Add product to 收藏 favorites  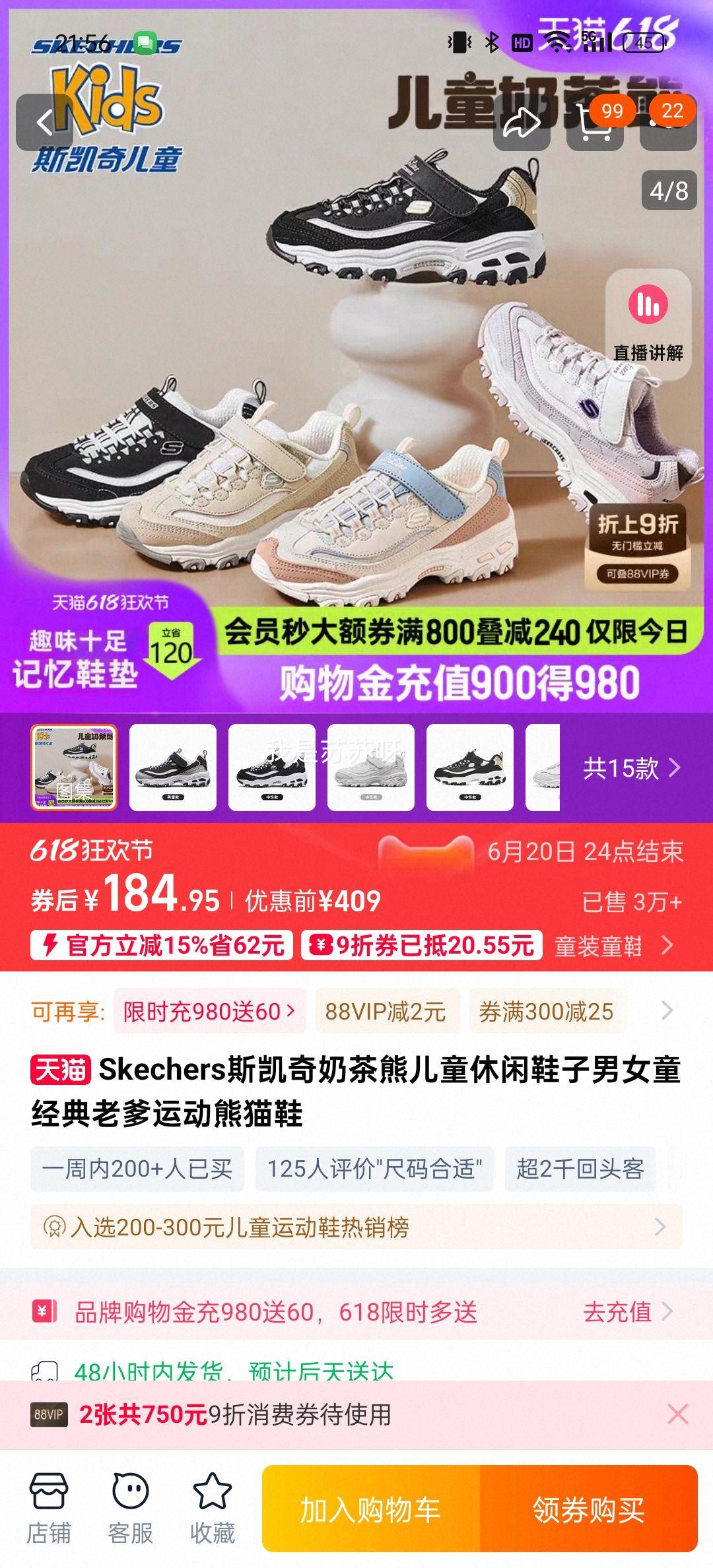pos(212,1509)
